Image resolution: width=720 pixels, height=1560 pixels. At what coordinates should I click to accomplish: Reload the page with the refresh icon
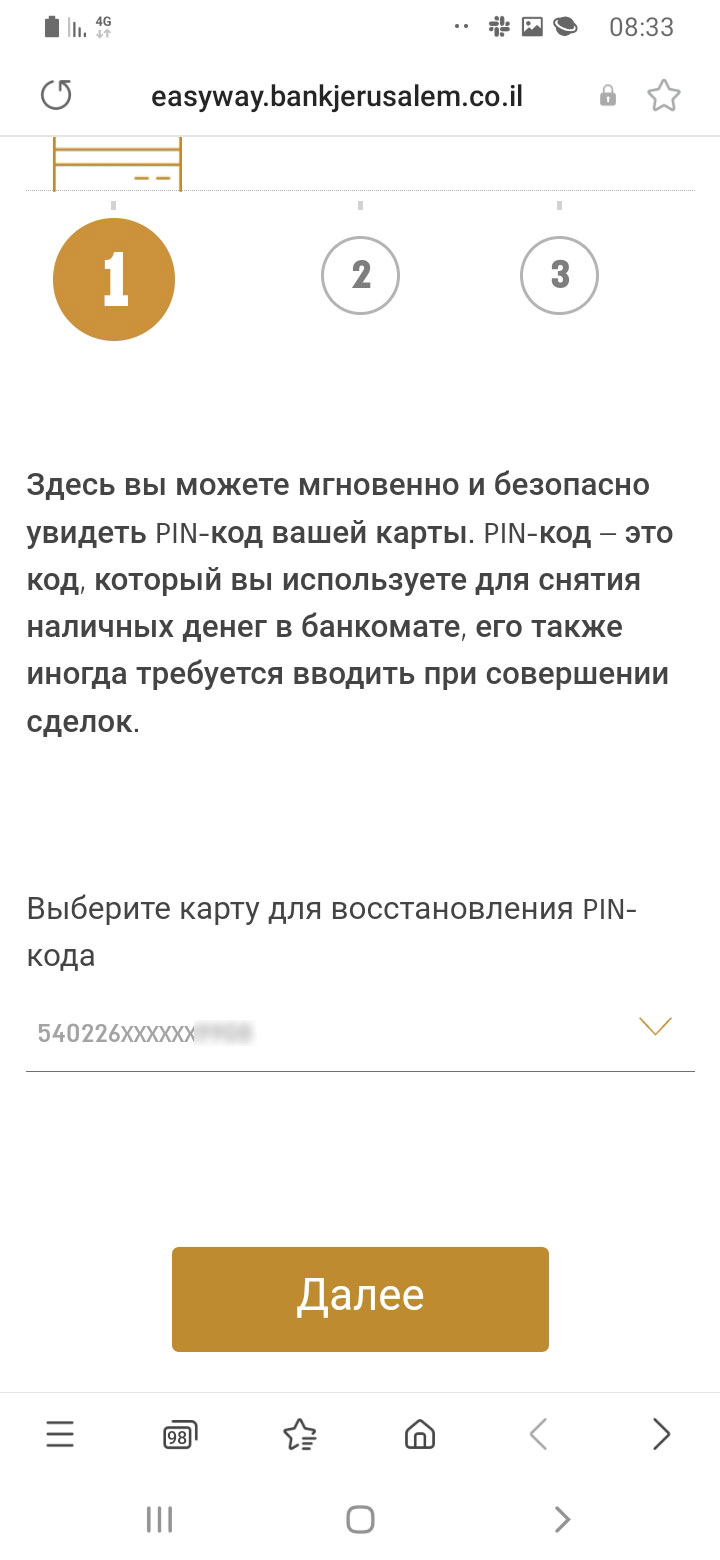click(57, 96)
